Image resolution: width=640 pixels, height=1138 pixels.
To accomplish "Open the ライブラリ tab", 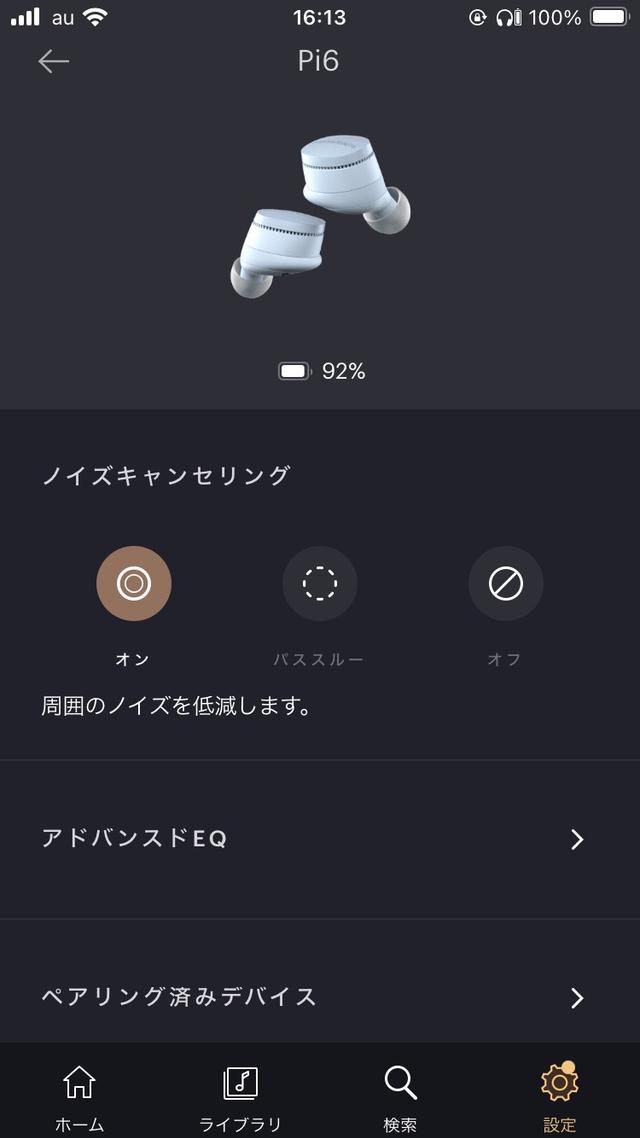I will coord(240,1095).
